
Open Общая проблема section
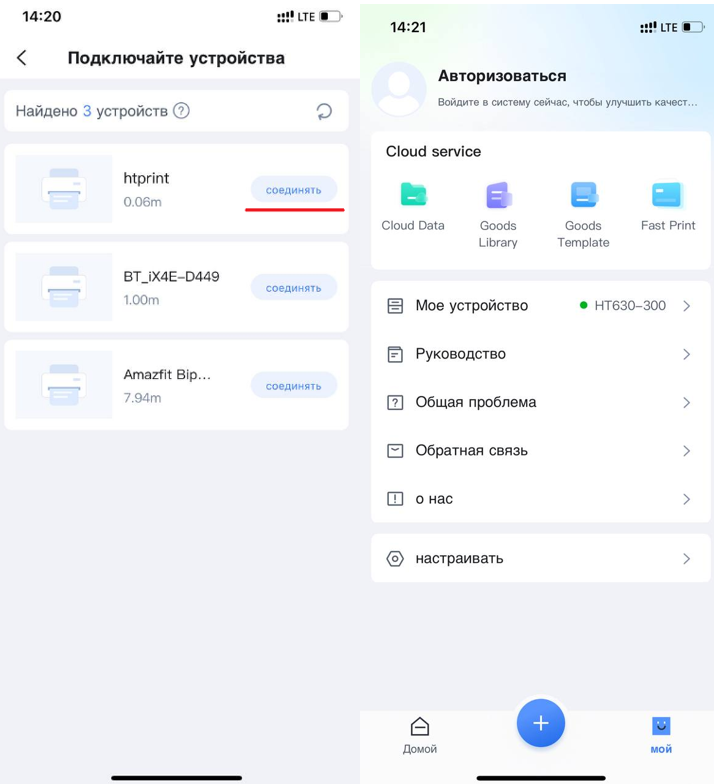[x=540, y=402]
